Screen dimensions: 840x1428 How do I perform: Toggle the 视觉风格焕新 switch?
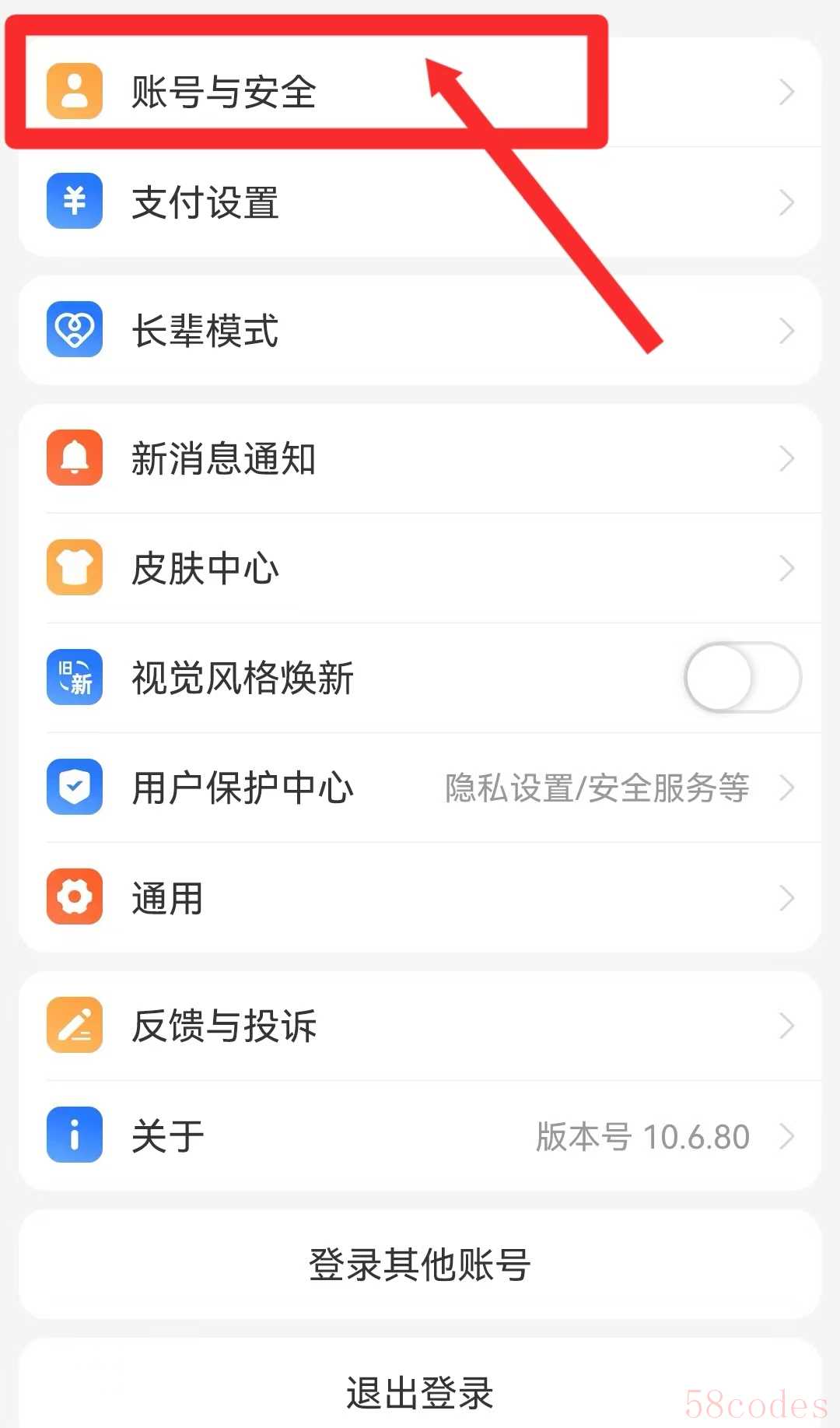(x=743, y=678)
